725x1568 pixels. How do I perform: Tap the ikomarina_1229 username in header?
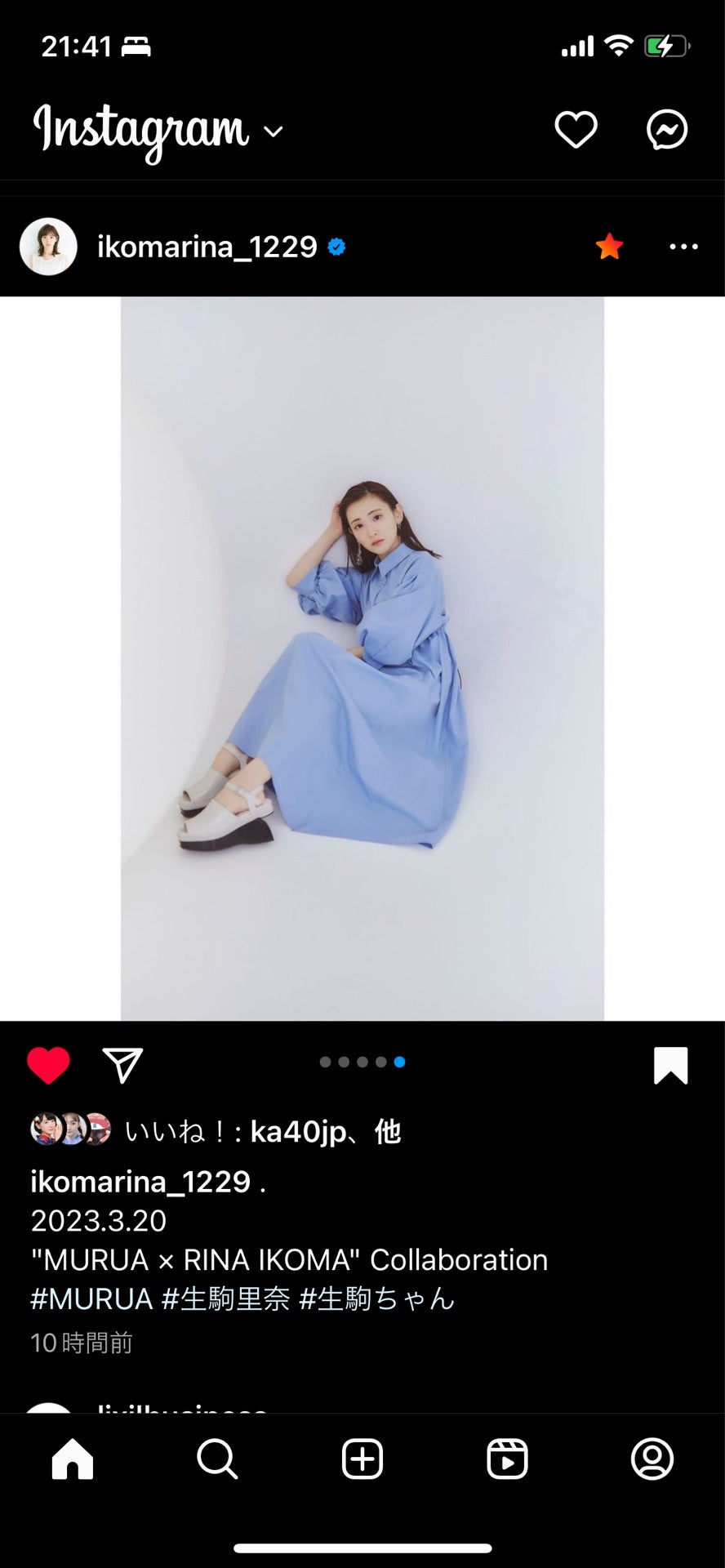207,247
